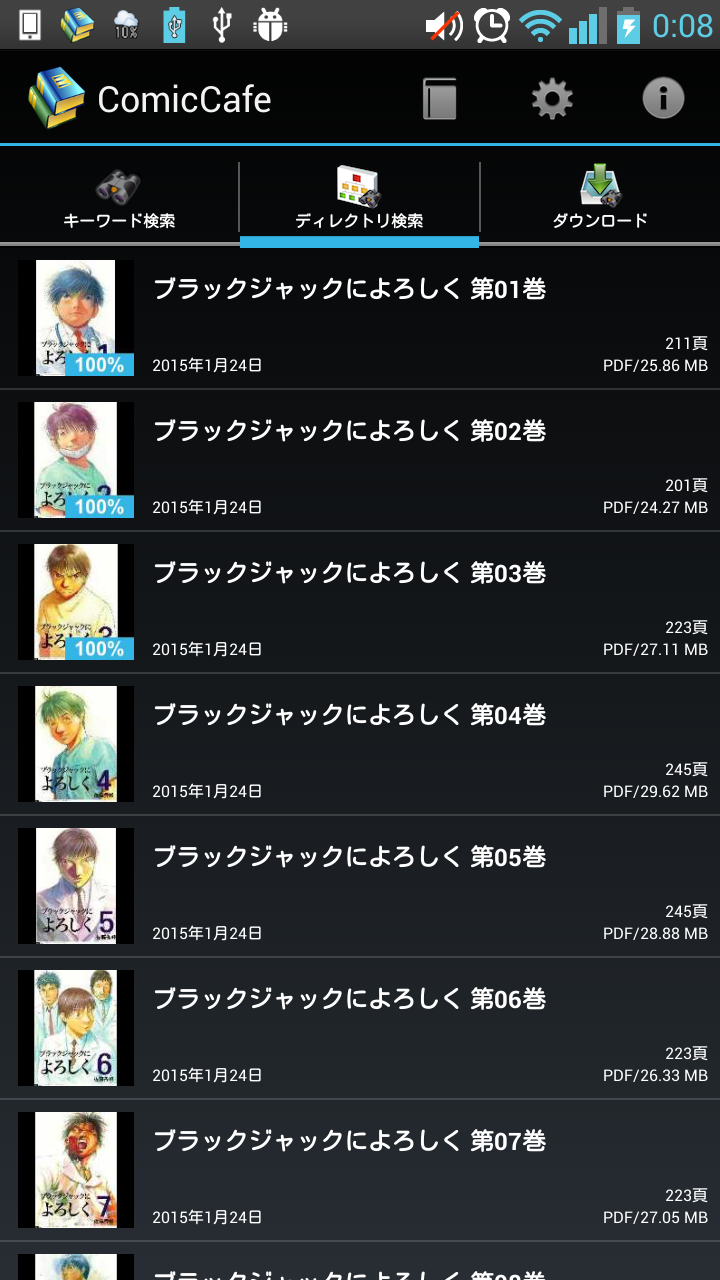This screenshot has width=720, height=1280.
Task: Open ブラックジャックによろしく 第03巻
Action: [360, 602]
